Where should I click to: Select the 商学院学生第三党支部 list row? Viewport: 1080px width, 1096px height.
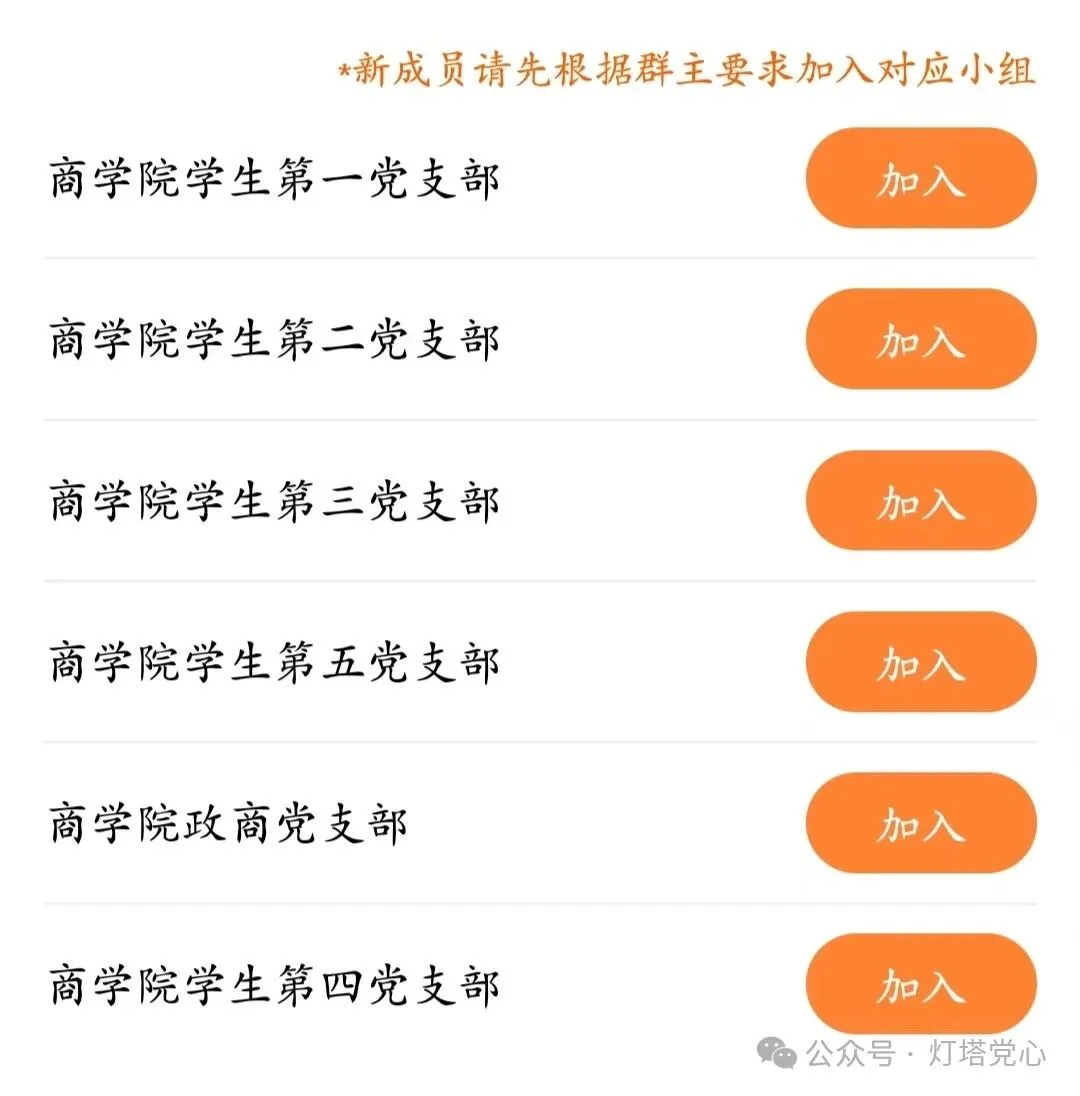click(x=540, y=501)
